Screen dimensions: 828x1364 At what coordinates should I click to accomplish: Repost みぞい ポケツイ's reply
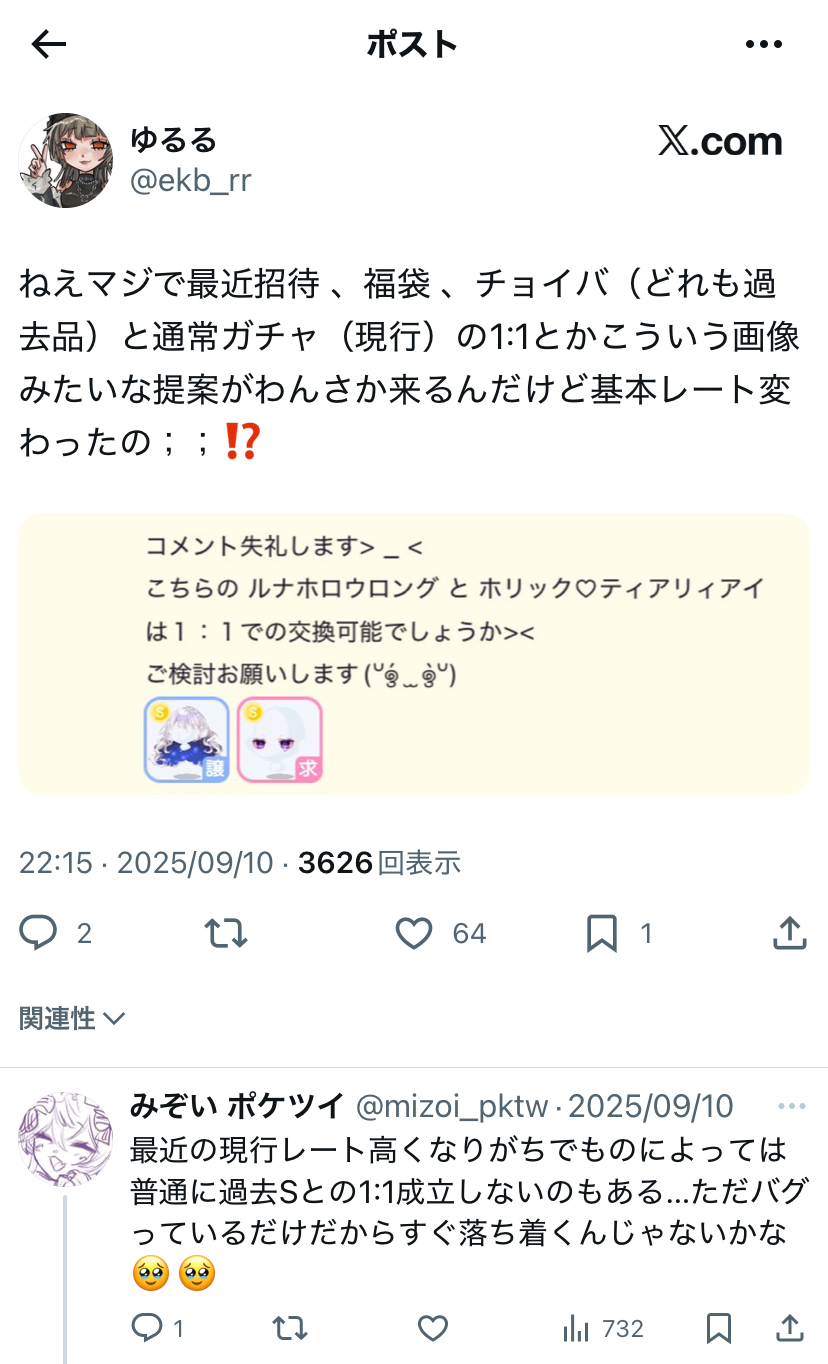point(289,1328)
